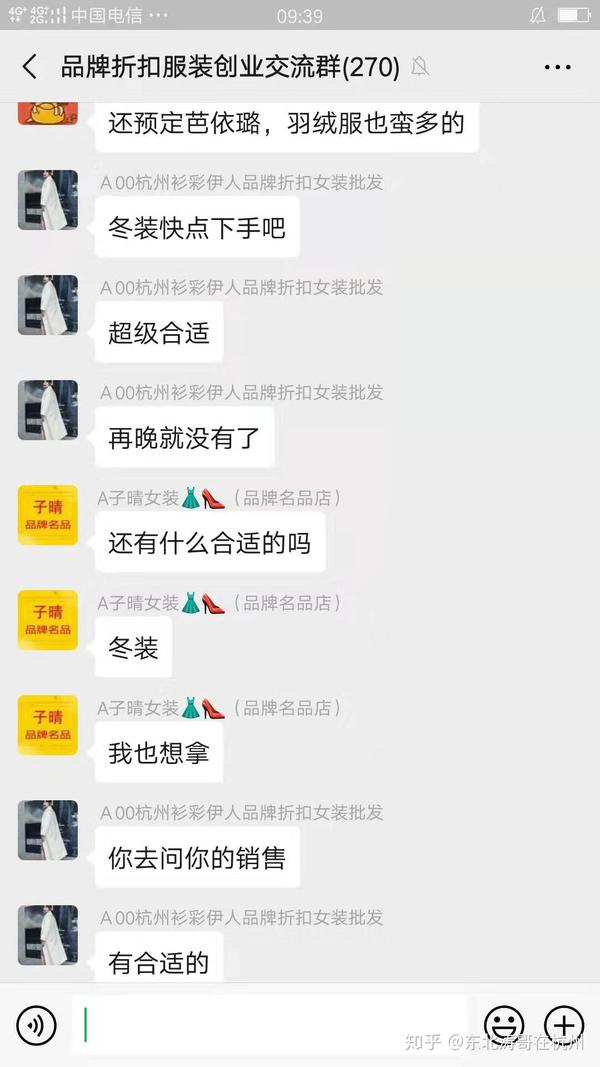Open sender profile beside "还有什么合适的吗"
The height and width of the screenshot is (1067, 600).
(47, 516)
